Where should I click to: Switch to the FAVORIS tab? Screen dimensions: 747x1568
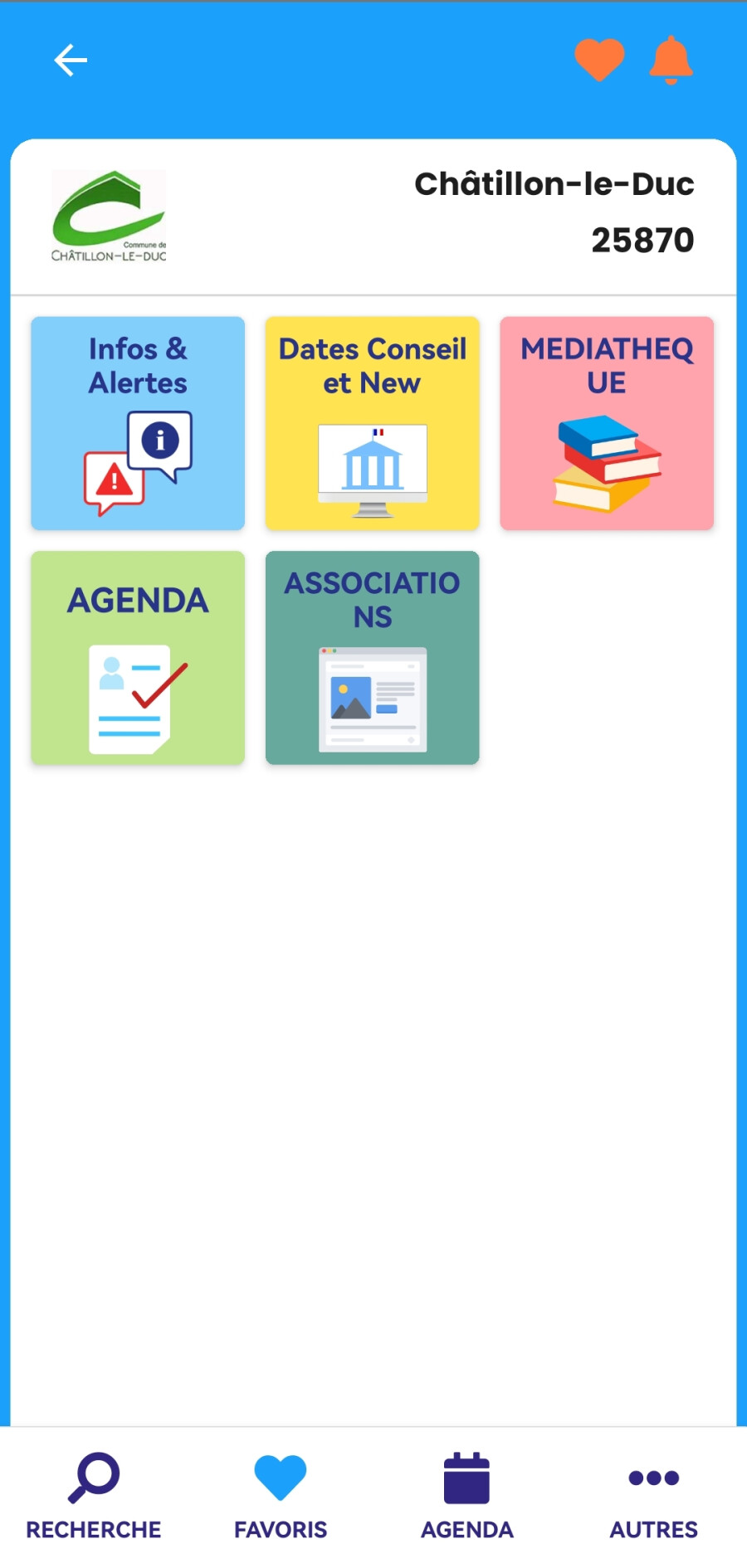point(281,1497)
